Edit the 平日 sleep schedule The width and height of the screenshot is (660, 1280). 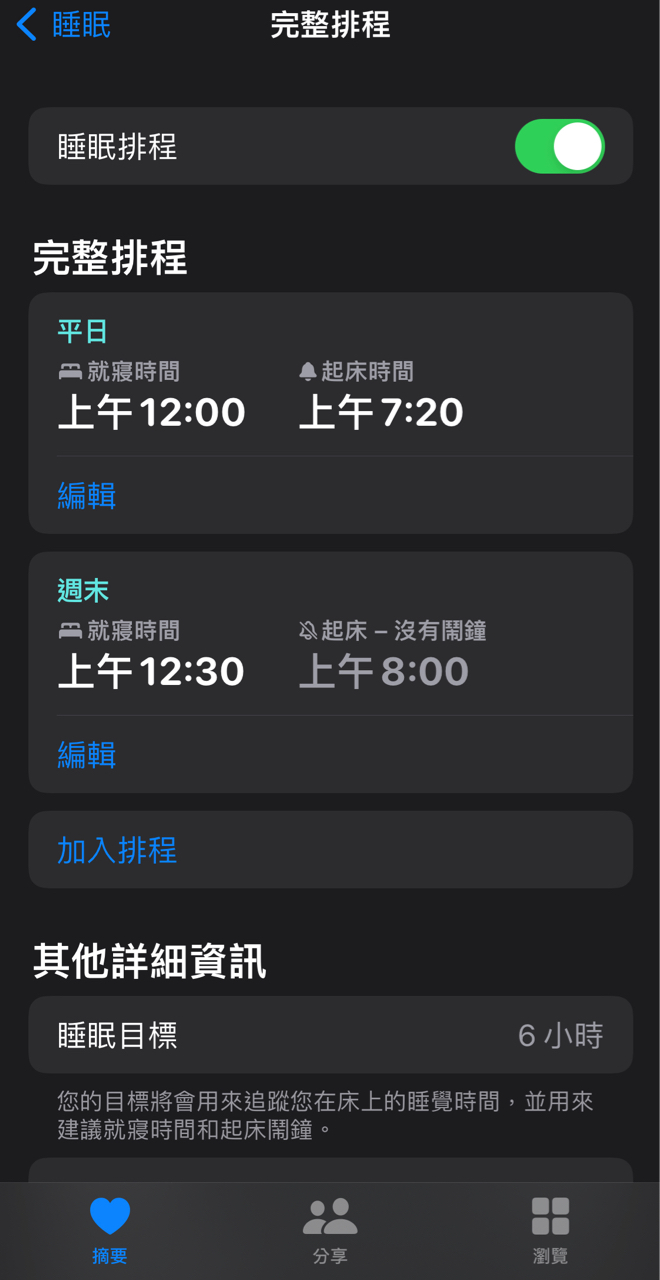[86, 496]
